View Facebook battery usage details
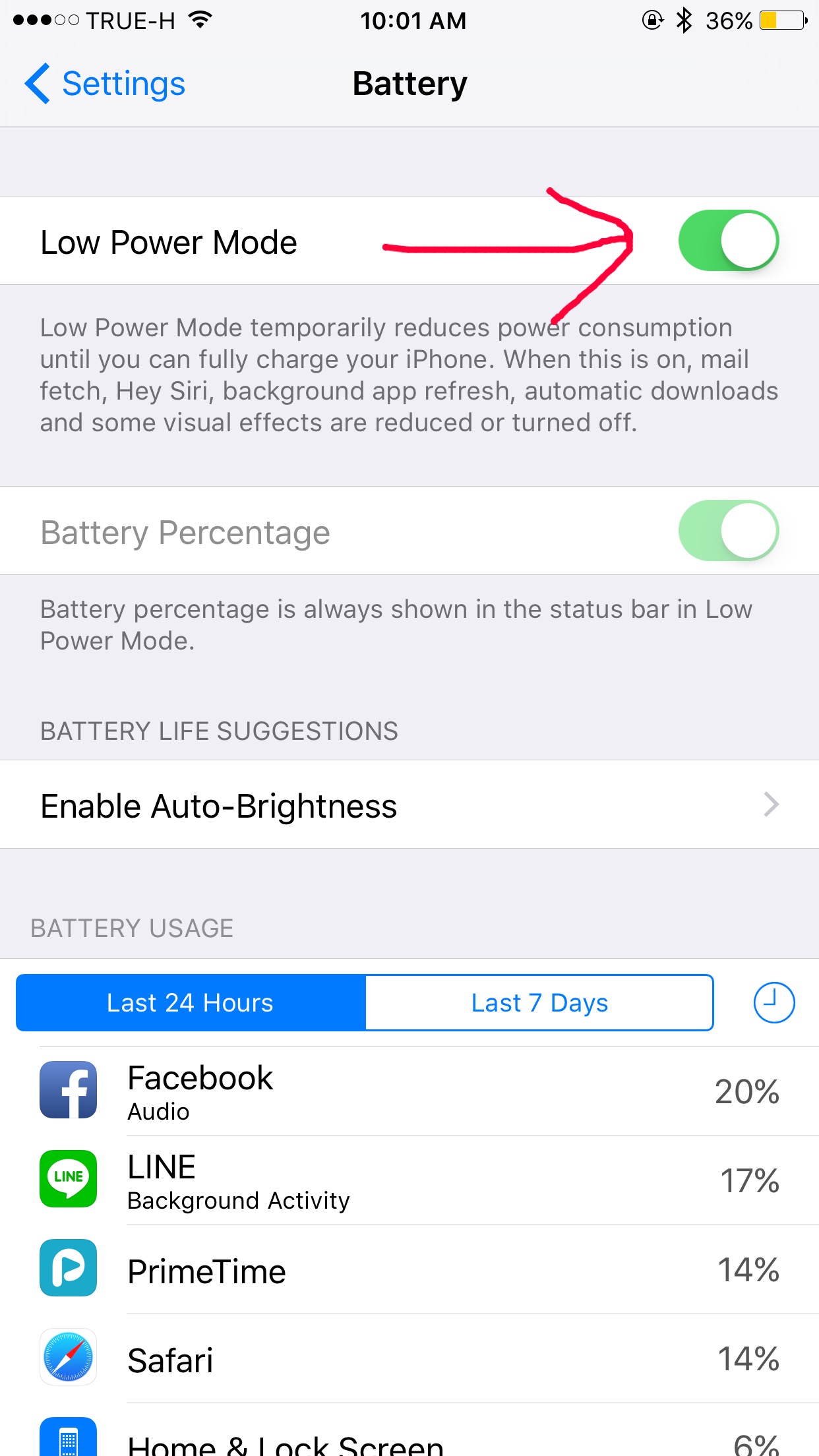 point(409,1091)
